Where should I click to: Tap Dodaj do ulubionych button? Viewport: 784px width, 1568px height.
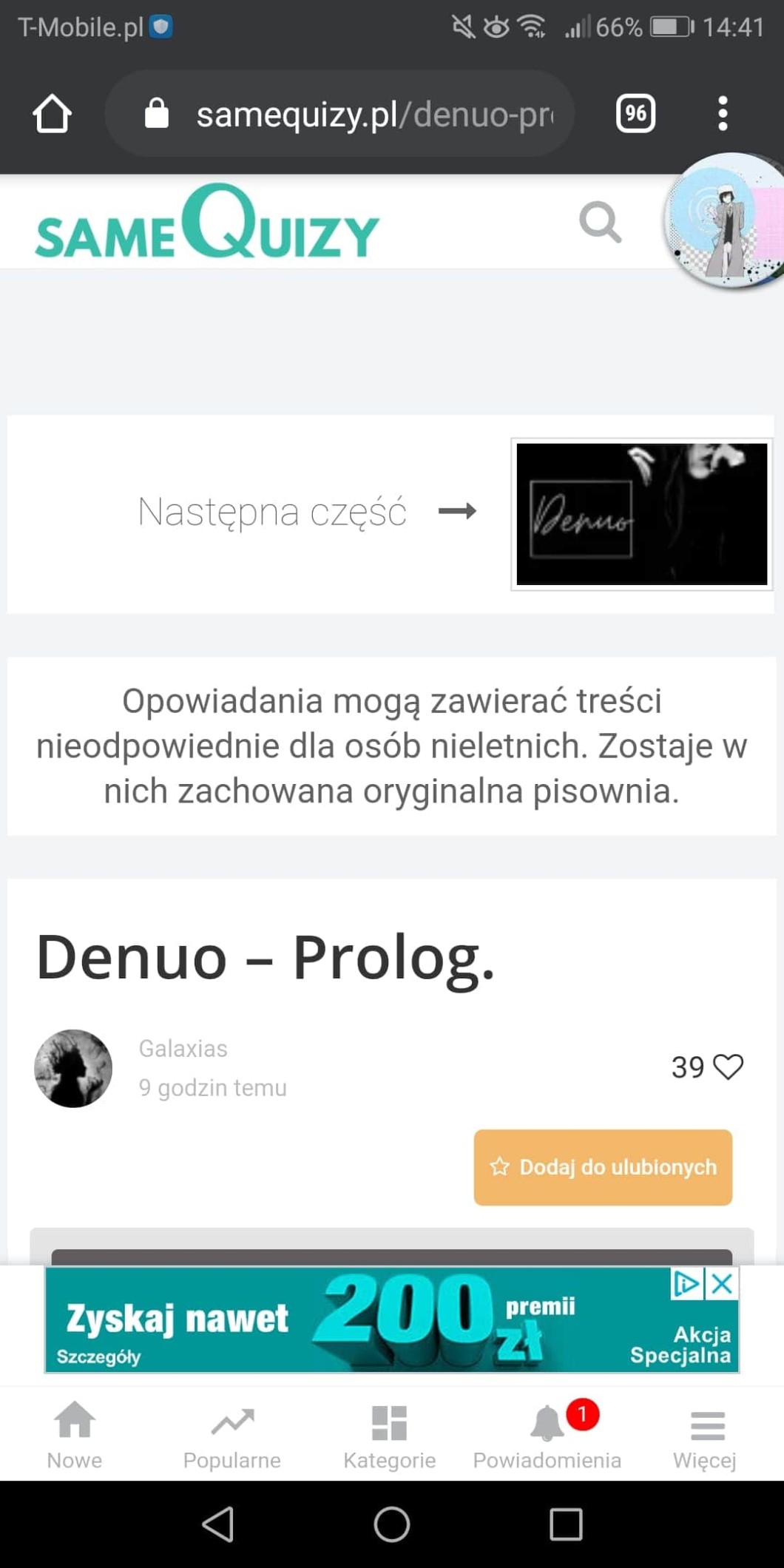(603, 1167)
